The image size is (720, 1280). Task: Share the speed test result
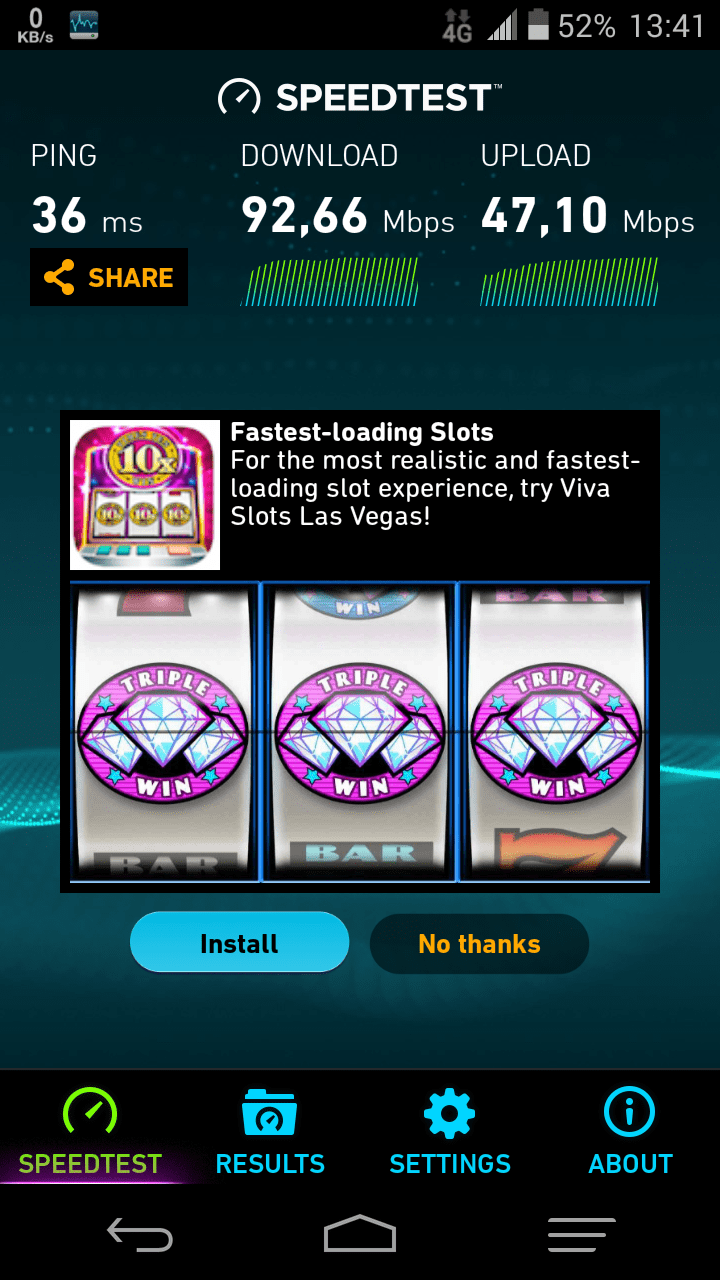point(108,277)
